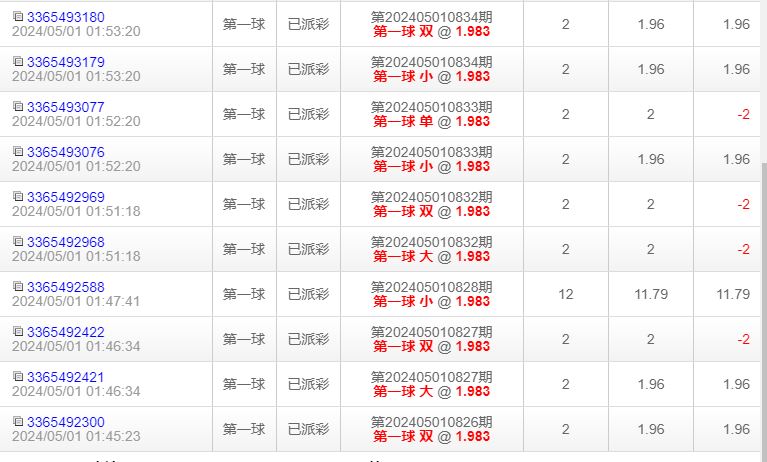Open bet record 3365492421
This screenshot has height=462, width=767.
[65, 377]
